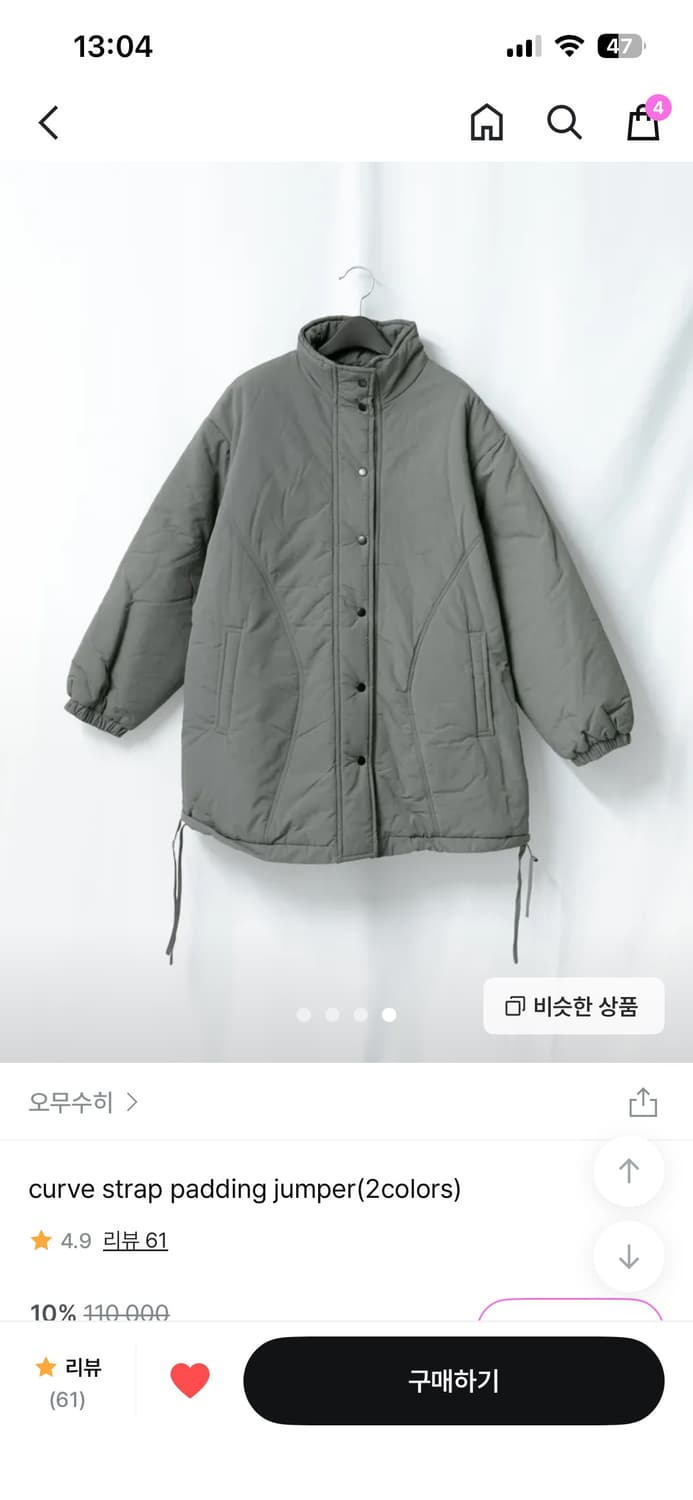Image resolution: width=693 pixels, height=1500 pixels.
Task: Open the search magnifier icon
Action: coord(564,123)
